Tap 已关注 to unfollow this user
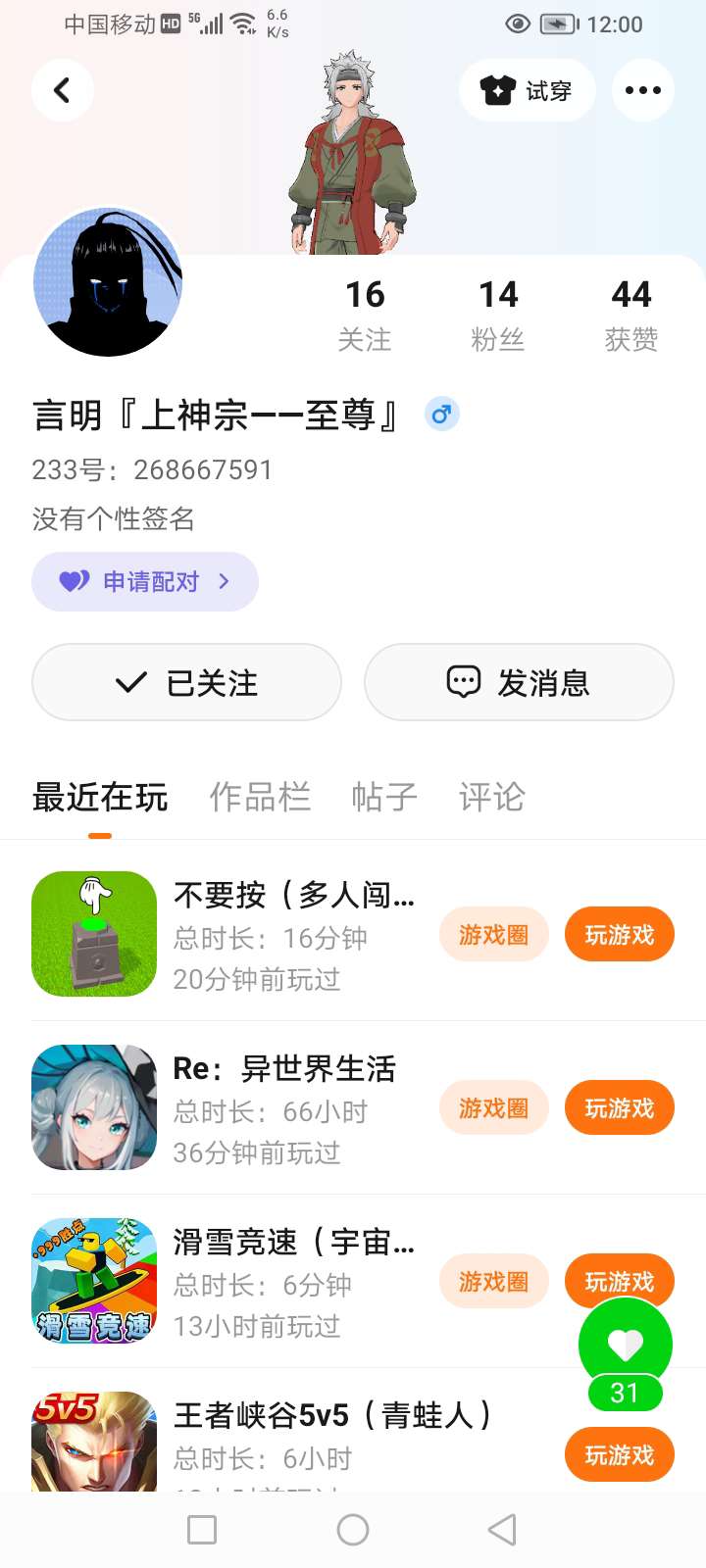Viewport: 706px width, 1568px height. point(186,682)
